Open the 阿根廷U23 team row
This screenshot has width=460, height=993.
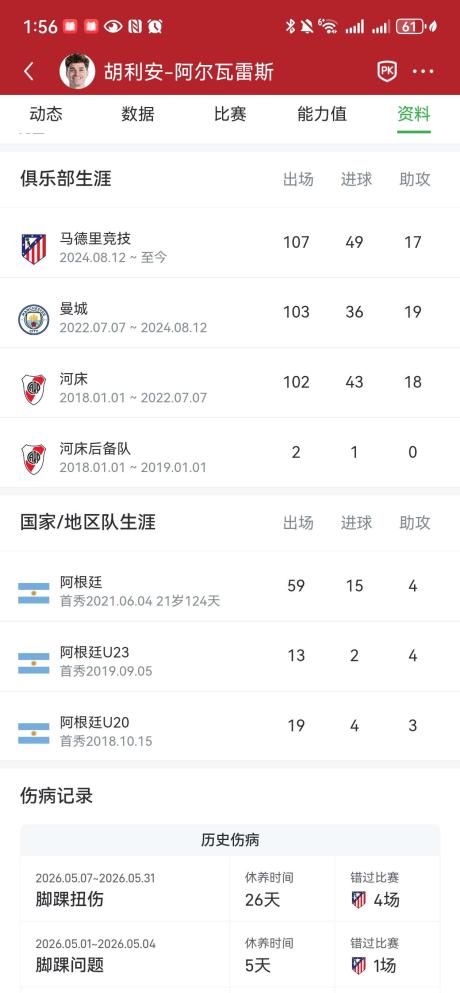[x=230, y=657]
